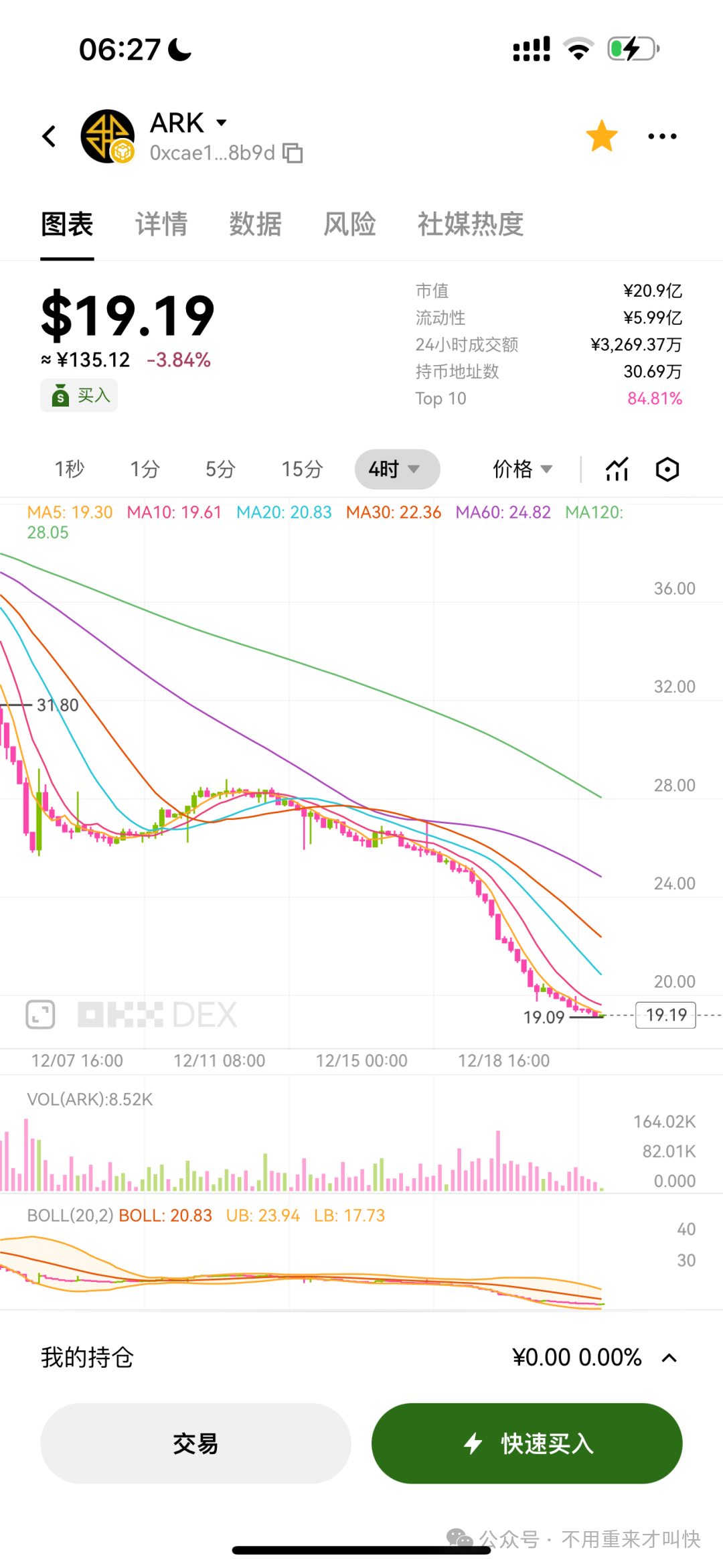
Task: Switch to the 风险 tab
Action: coord(349,225)
